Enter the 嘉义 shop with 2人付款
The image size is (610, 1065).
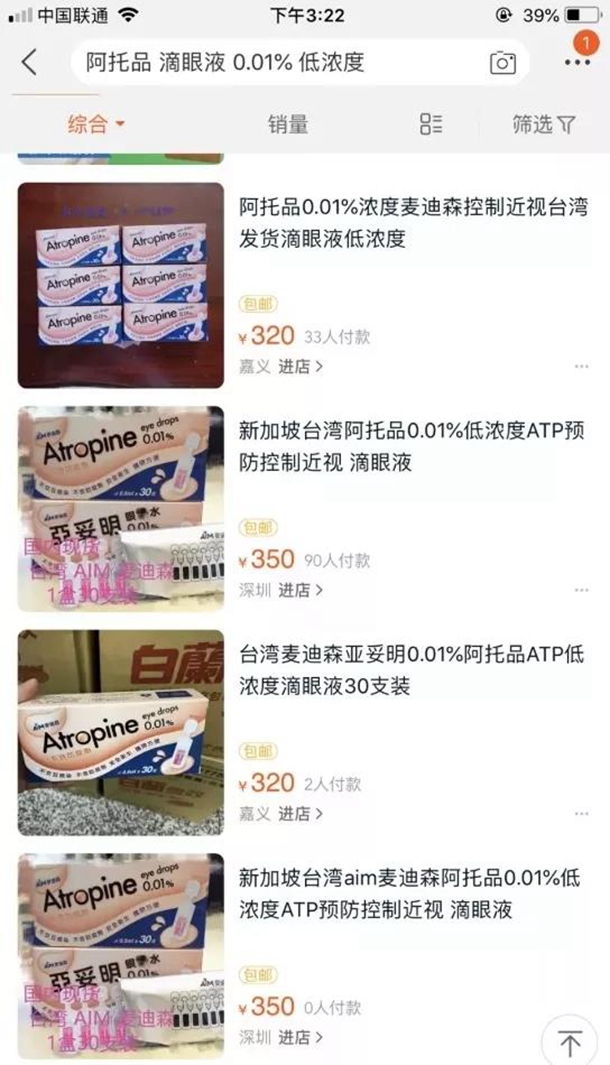point(300,814)
